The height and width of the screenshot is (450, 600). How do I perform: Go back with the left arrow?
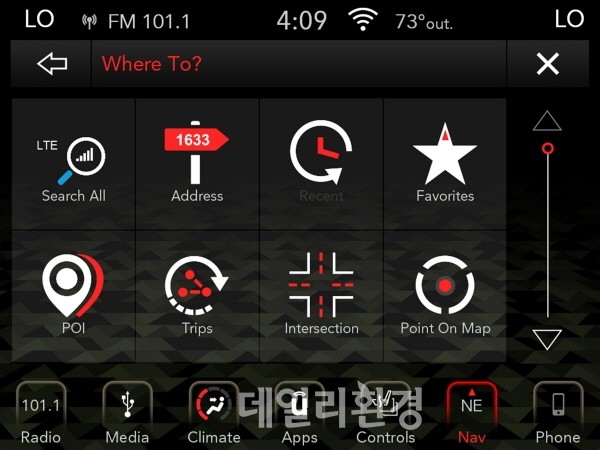52,65
